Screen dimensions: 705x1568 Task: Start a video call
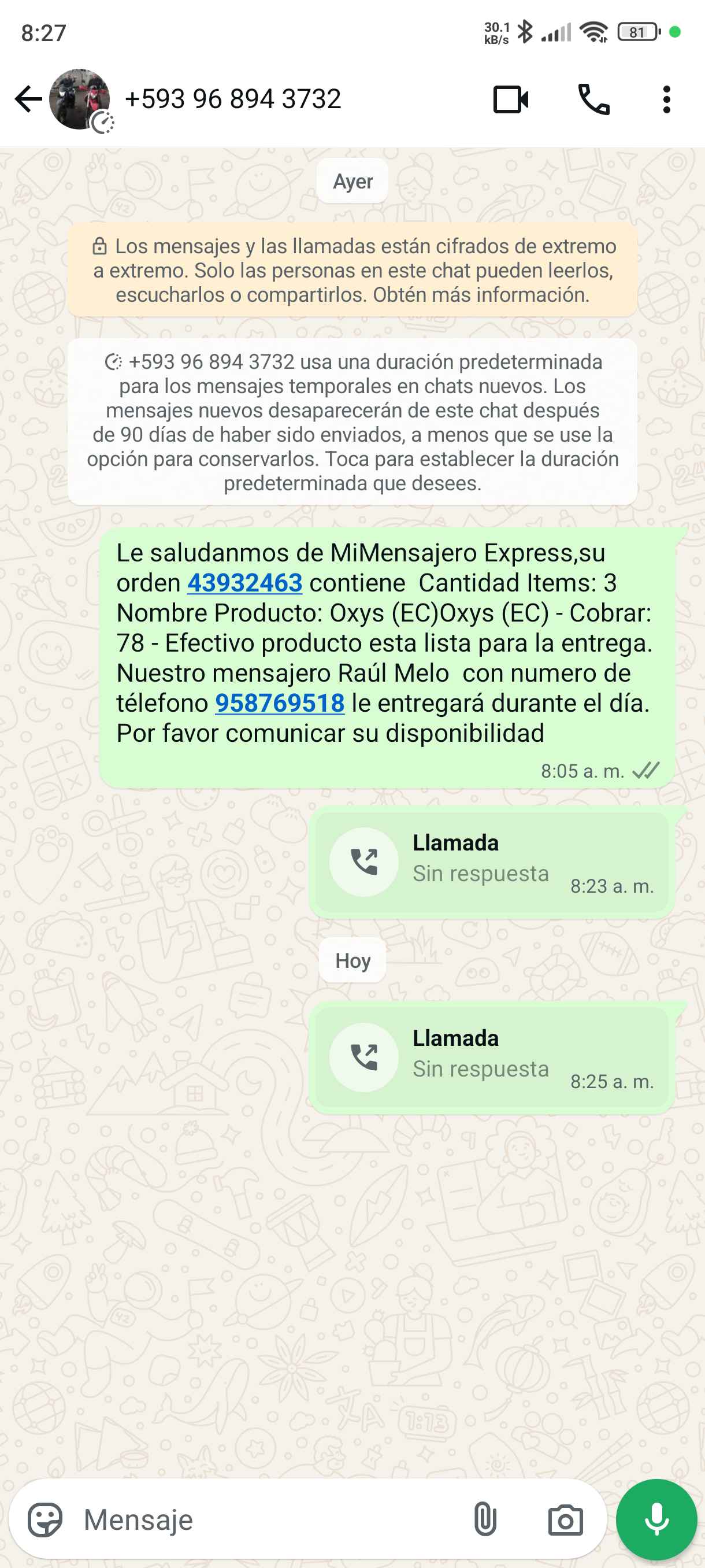510,99
